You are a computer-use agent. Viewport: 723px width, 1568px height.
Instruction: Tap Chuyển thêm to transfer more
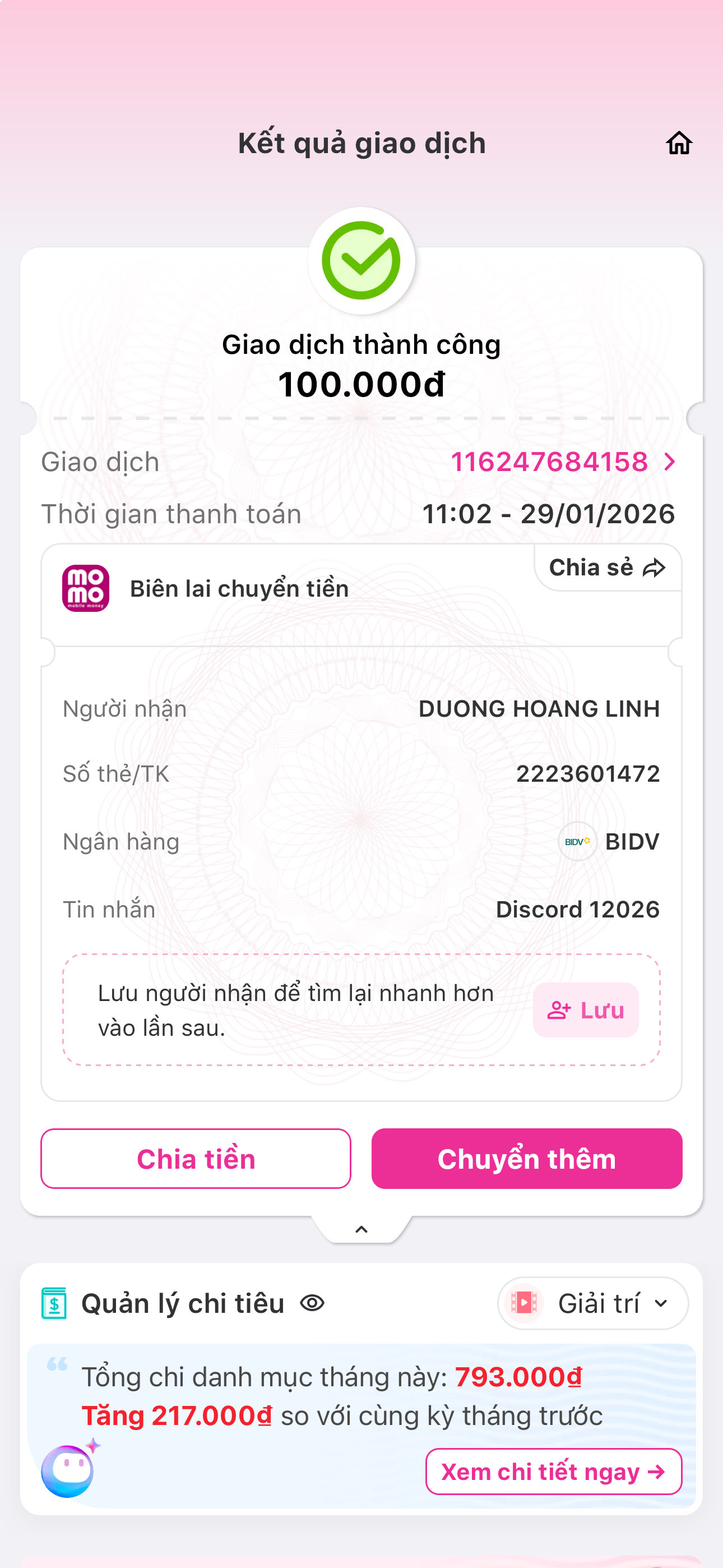(526, 1159)
